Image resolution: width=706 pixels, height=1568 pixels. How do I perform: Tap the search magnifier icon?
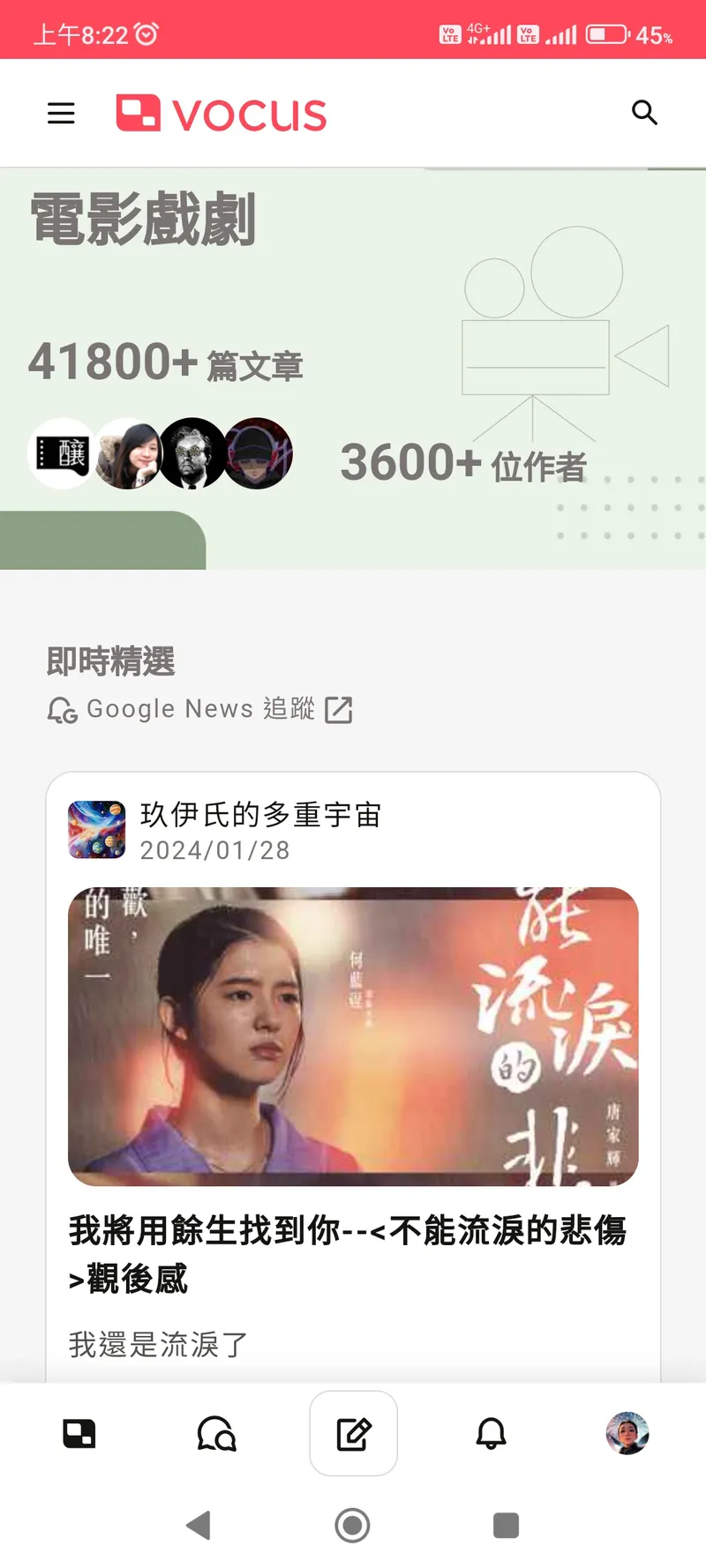[x=644, y=113]
